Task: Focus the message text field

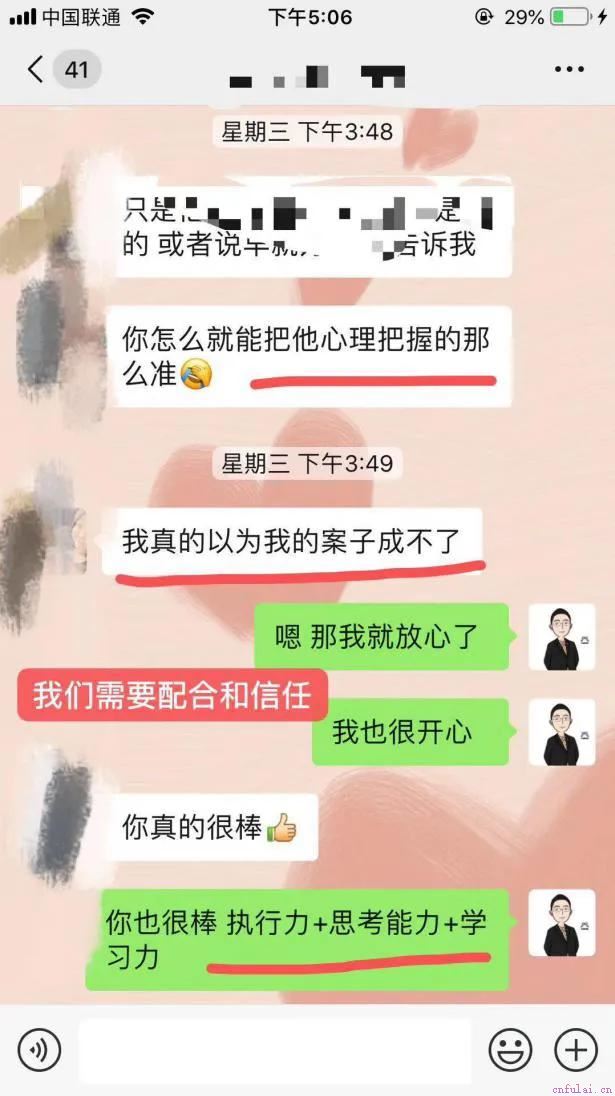Action: click(x=274, y=1050)
